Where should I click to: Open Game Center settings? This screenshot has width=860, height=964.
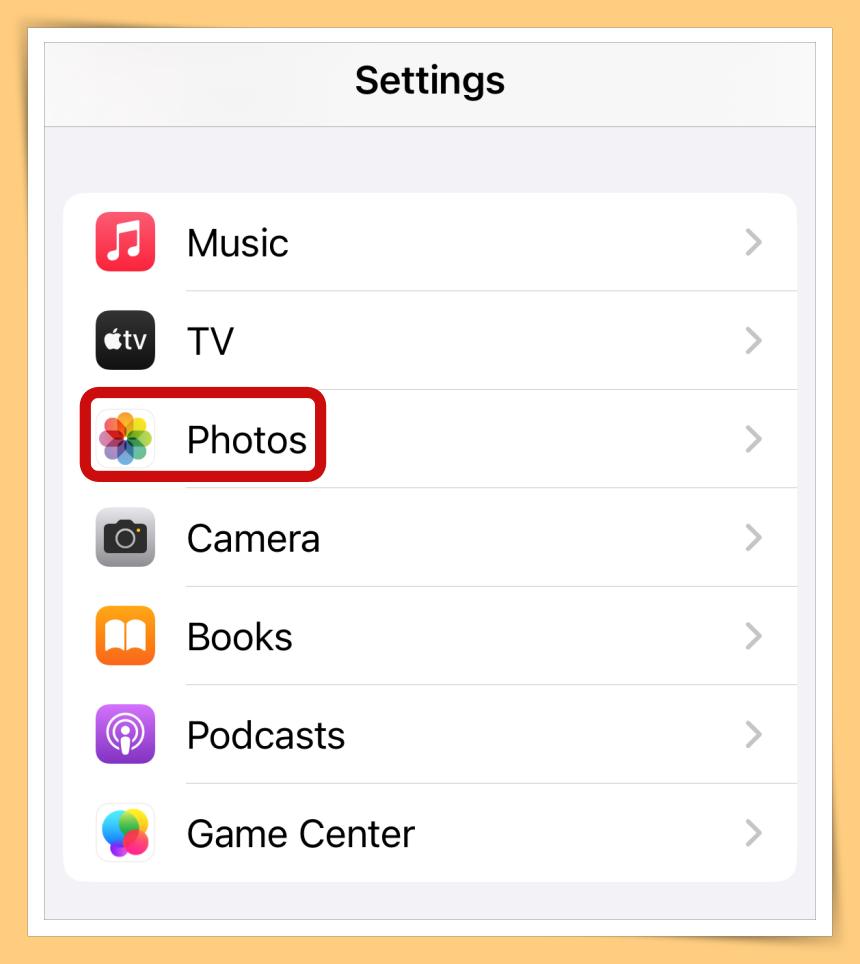[430, 833]
